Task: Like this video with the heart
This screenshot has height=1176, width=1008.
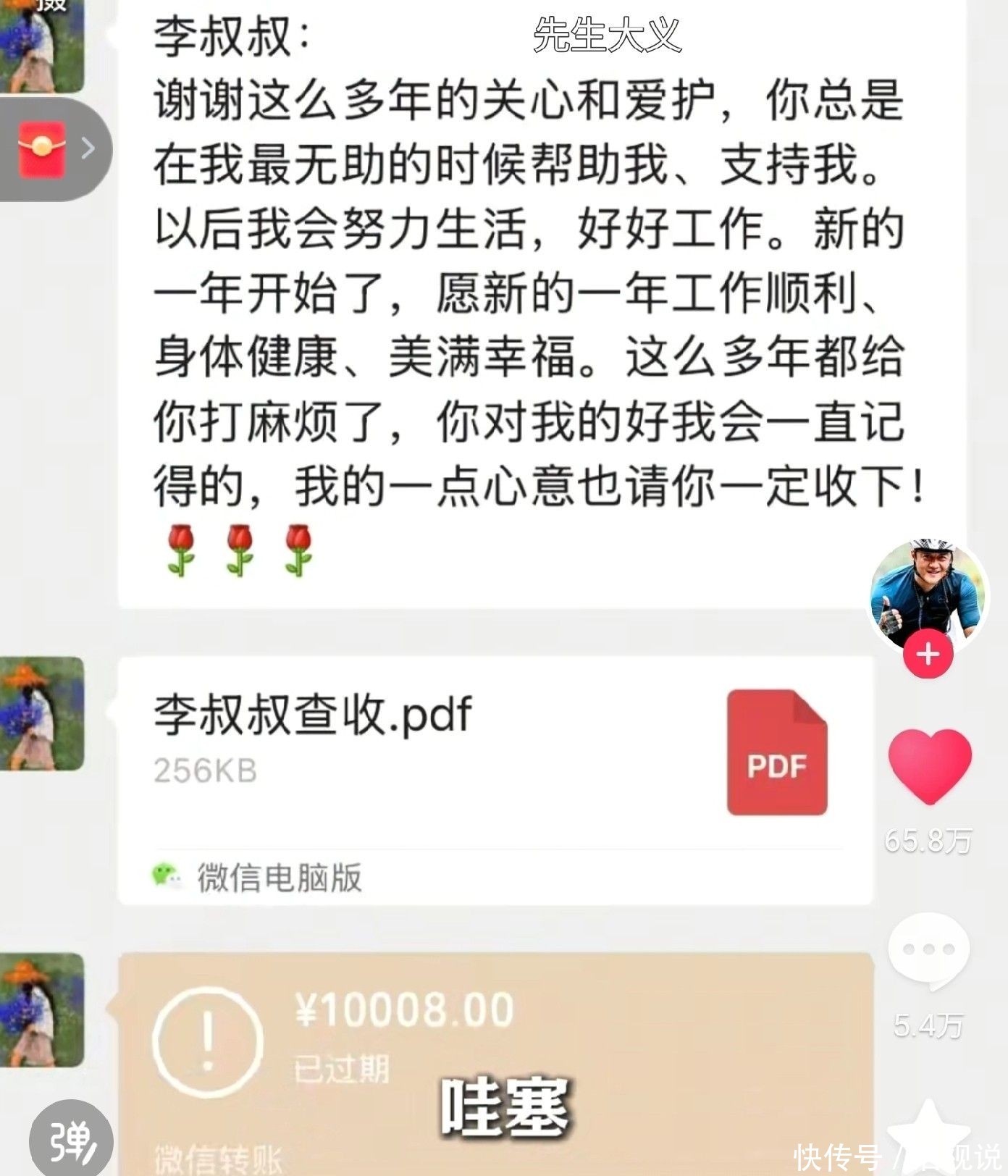Action: [930, 765]
